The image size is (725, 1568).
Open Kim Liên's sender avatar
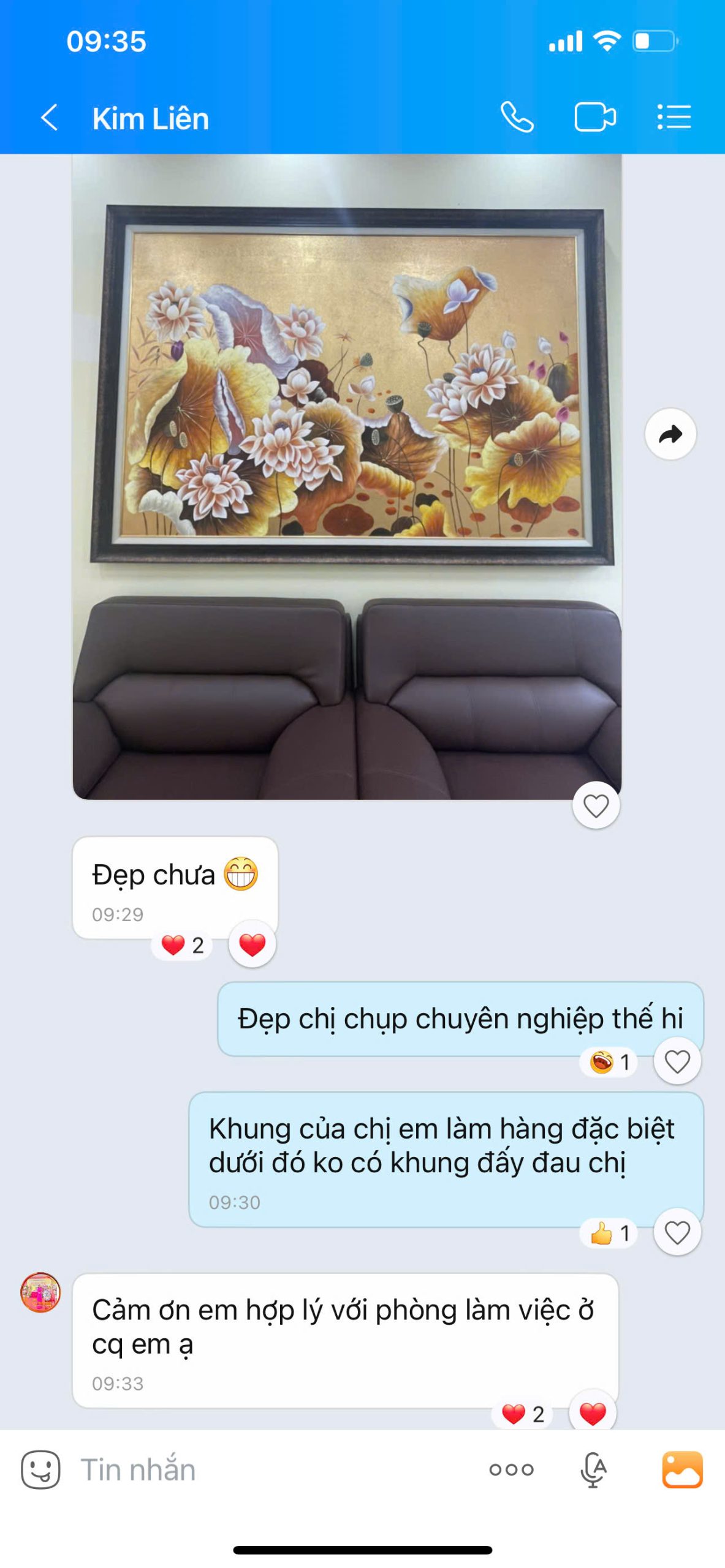(x=40, y=1292)
